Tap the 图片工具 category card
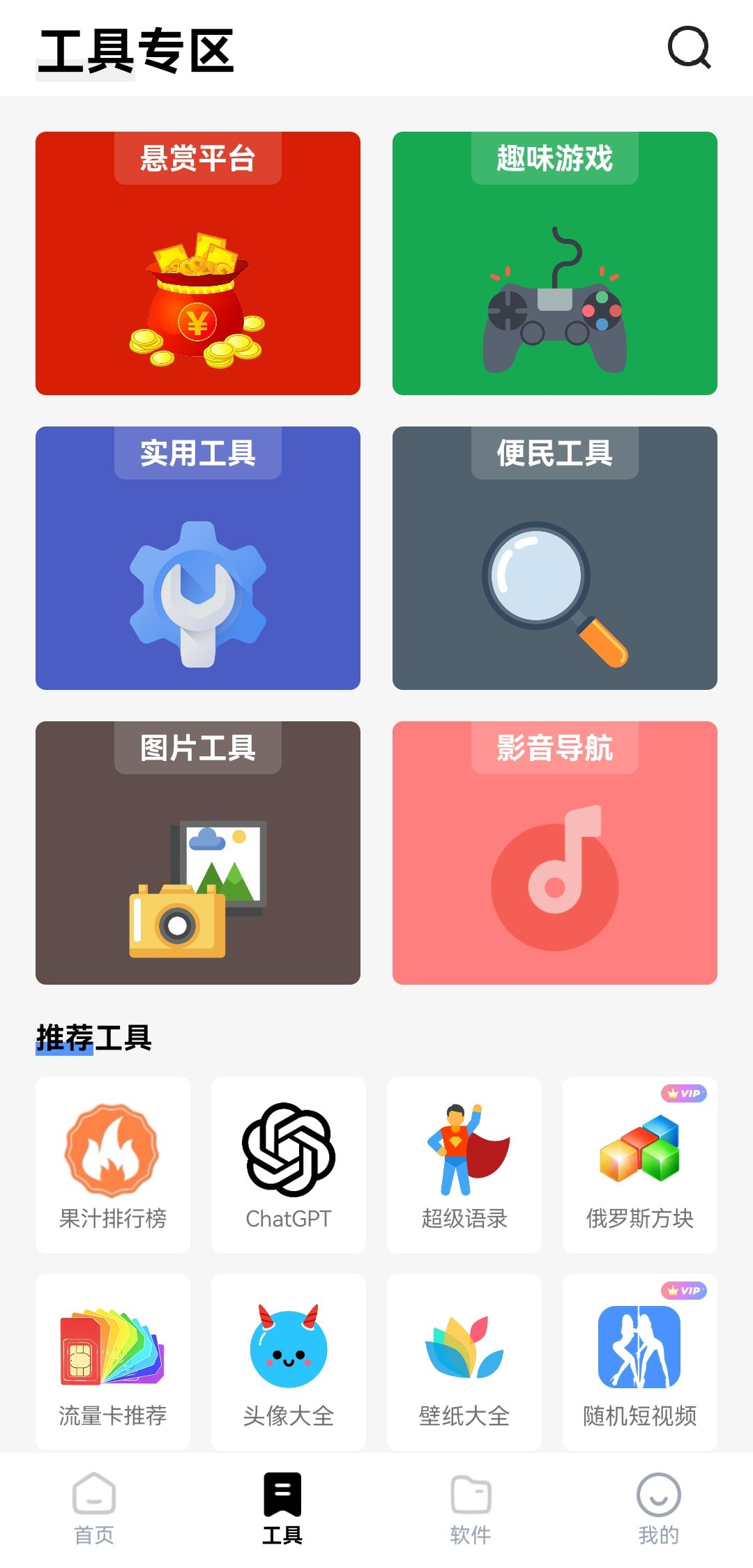Screen dimensions: 753x1568 198,853
